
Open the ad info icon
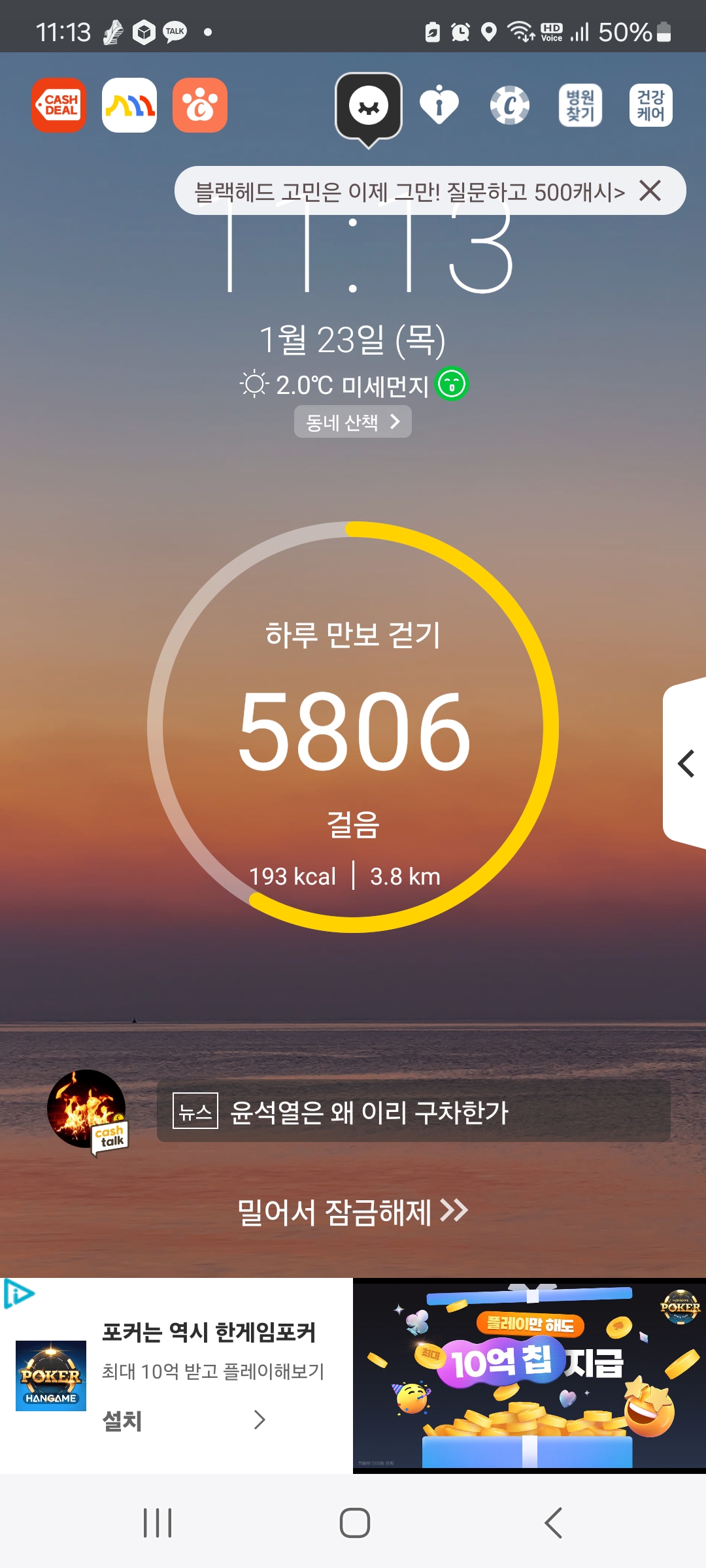[18, 1294]
